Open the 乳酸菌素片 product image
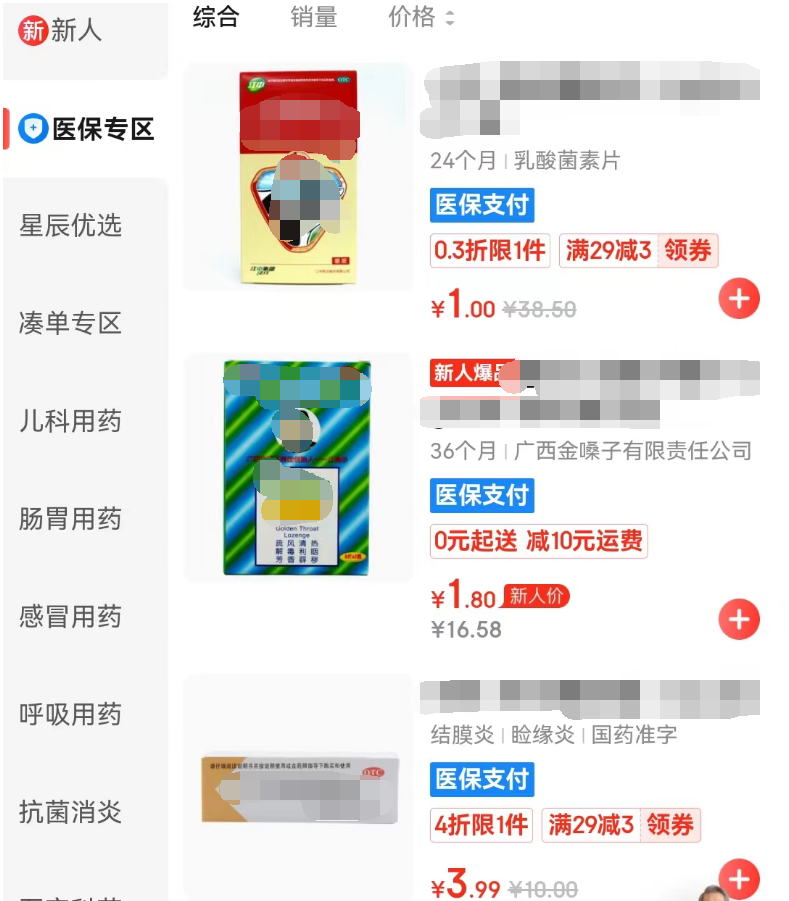Screen dimensions: 789x901 pyautogui.click(x=298, y=177)
